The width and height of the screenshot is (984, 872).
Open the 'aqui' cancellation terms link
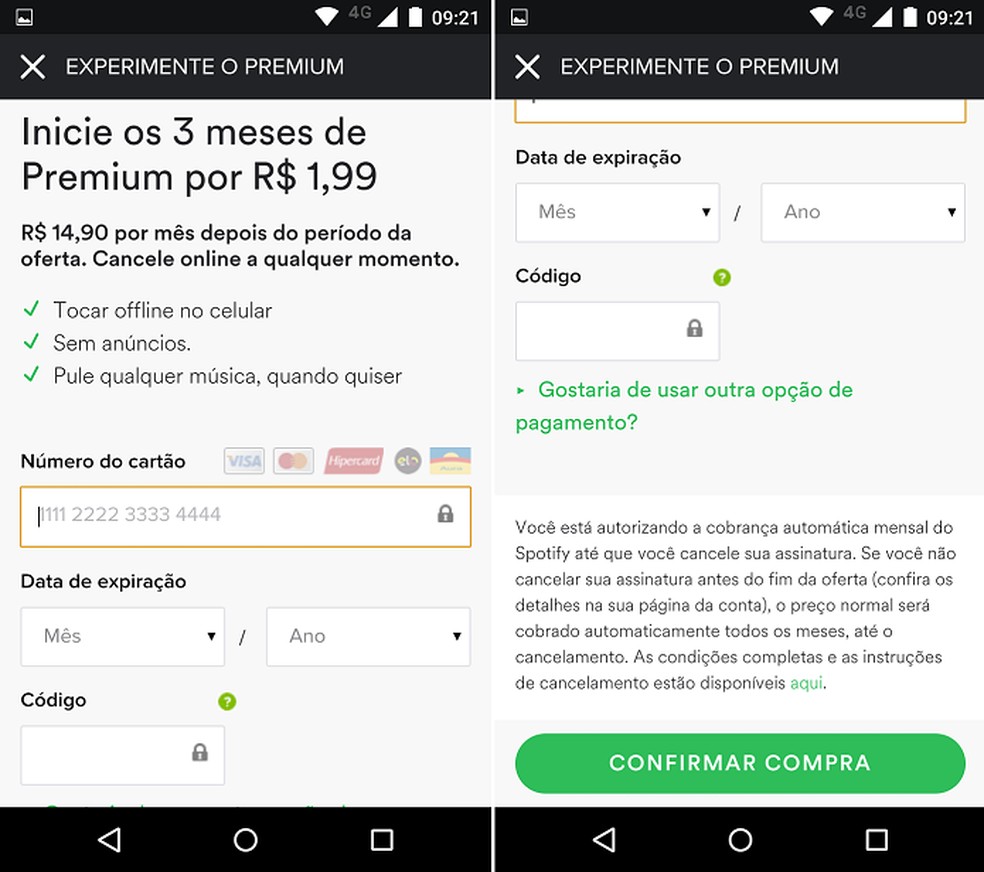click(807, 684)
